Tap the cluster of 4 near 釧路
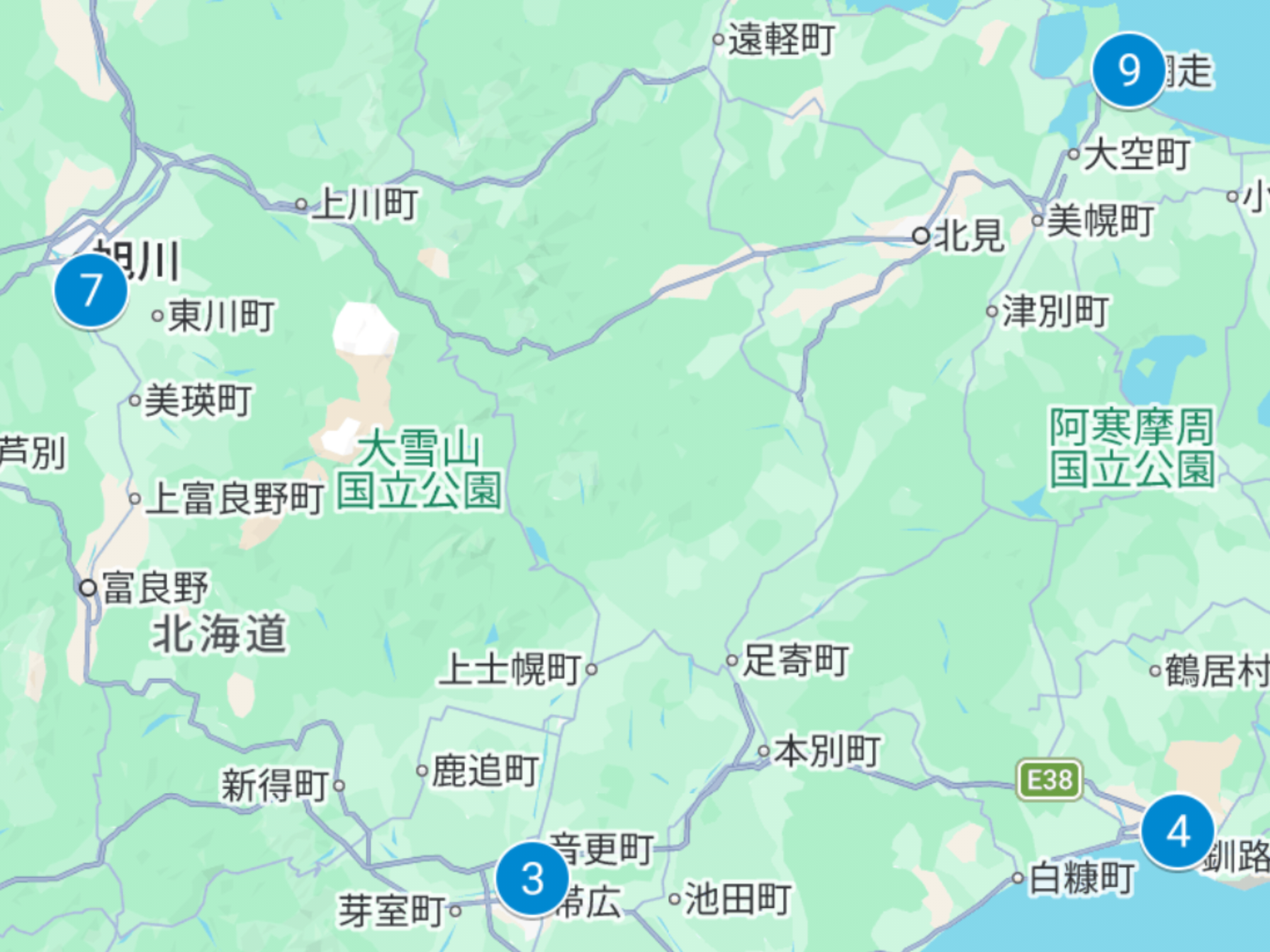This screenshot has width=1270, height=952. (x=1177, y=832)
